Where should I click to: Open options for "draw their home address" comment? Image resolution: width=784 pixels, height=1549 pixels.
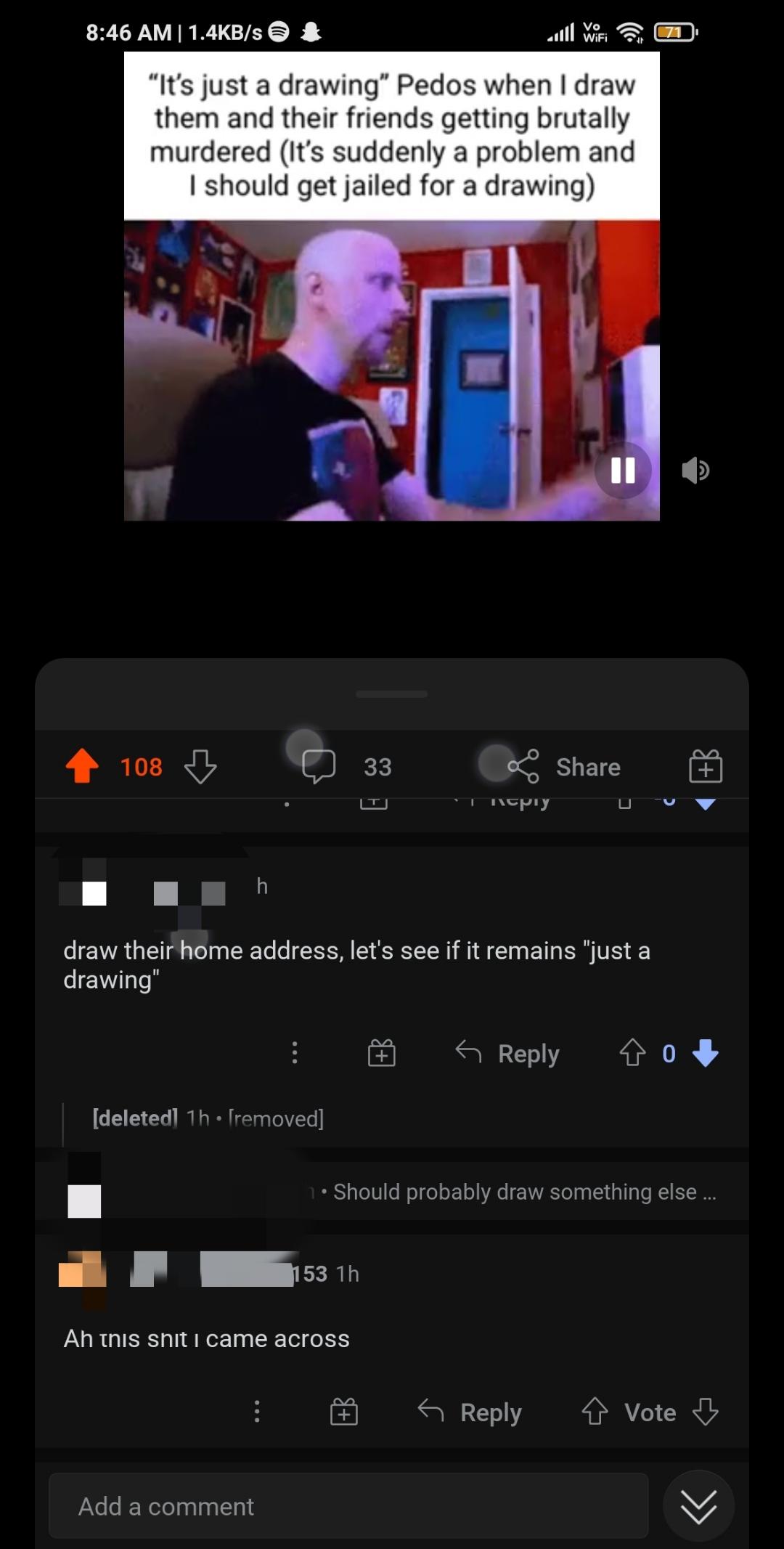[294, 1052]
